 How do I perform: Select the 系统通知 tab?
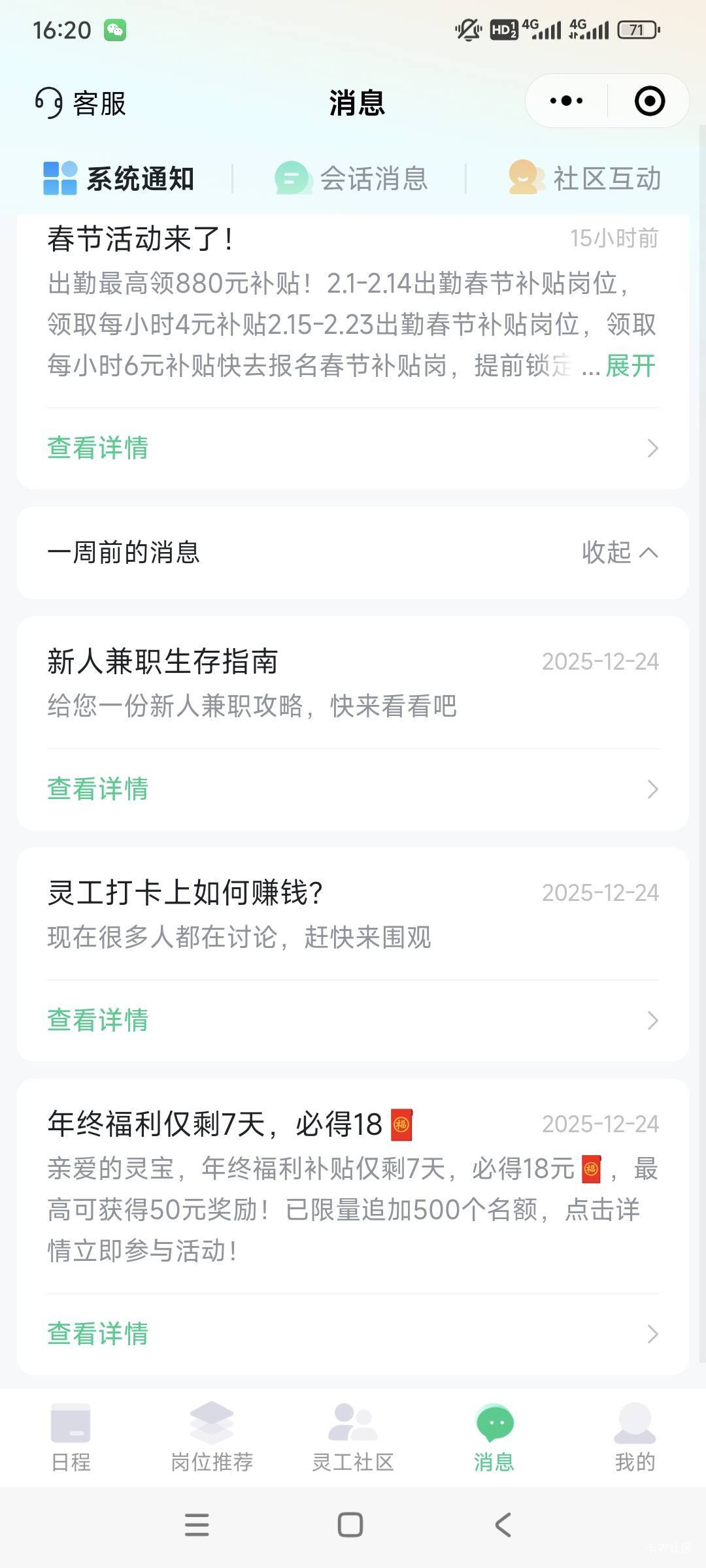tap(119, 178)
